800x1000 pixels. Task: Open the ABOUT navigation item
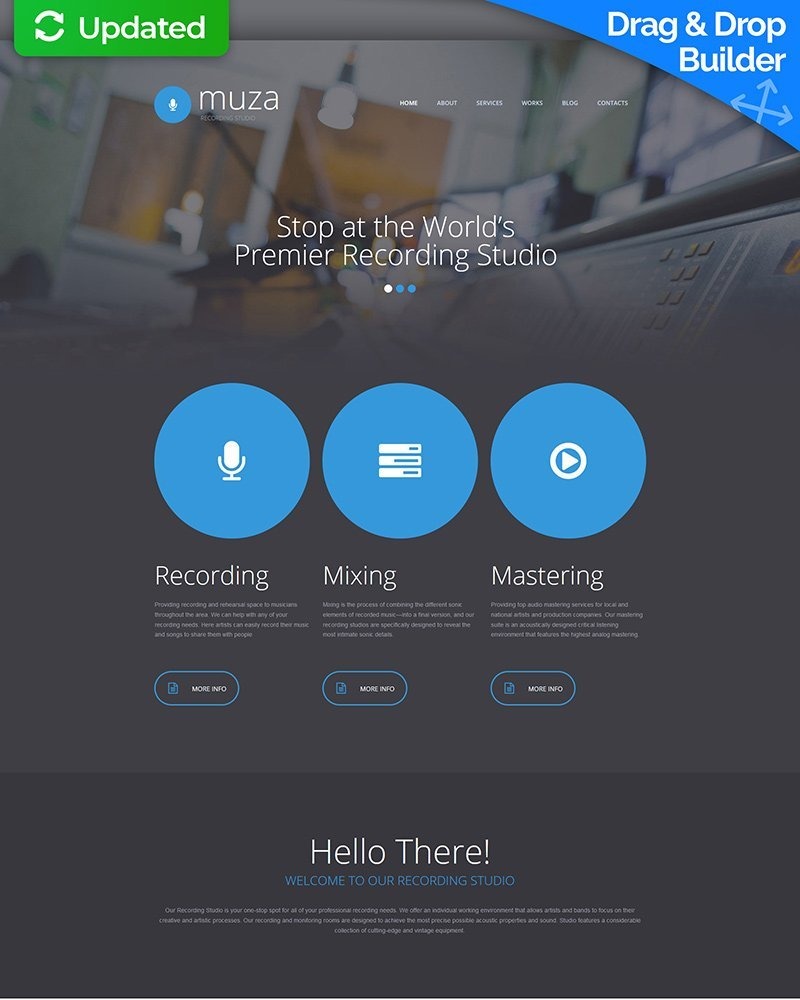click(446, 102)
